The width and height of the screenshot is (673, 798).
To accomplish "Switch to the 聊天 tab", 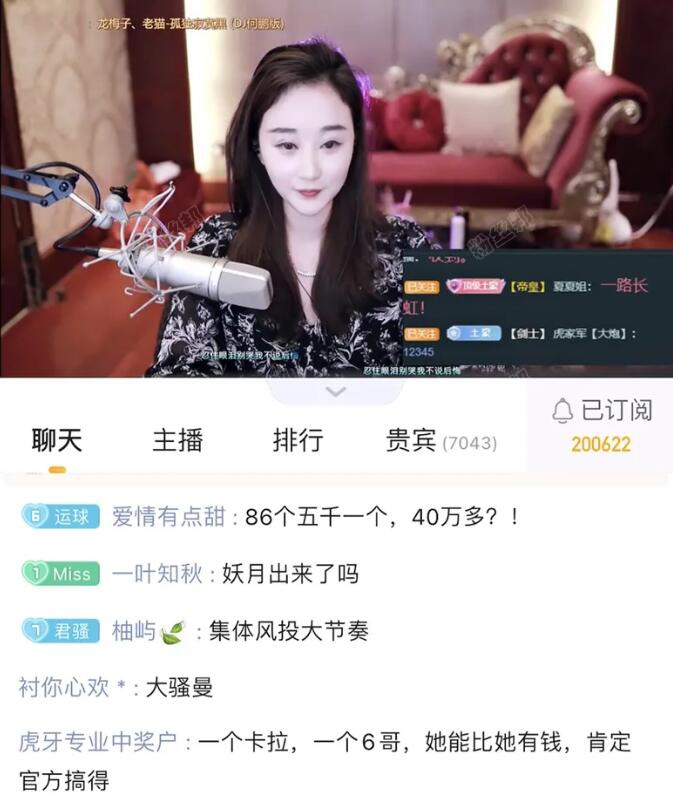I will tap(57, 439).
